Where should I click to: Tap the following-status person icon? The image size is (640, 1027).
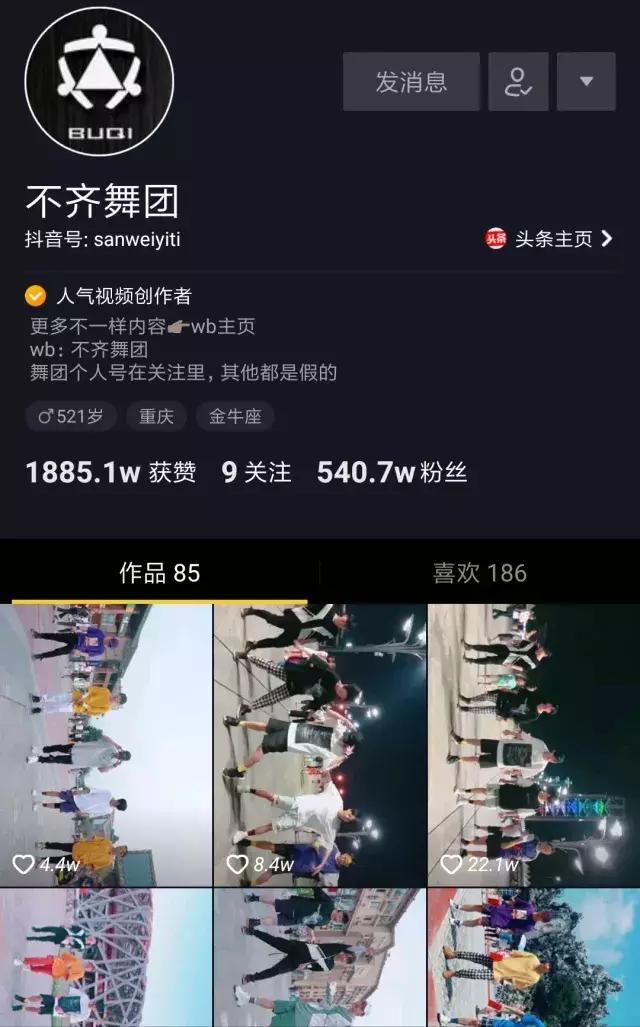tap(518, 82)
